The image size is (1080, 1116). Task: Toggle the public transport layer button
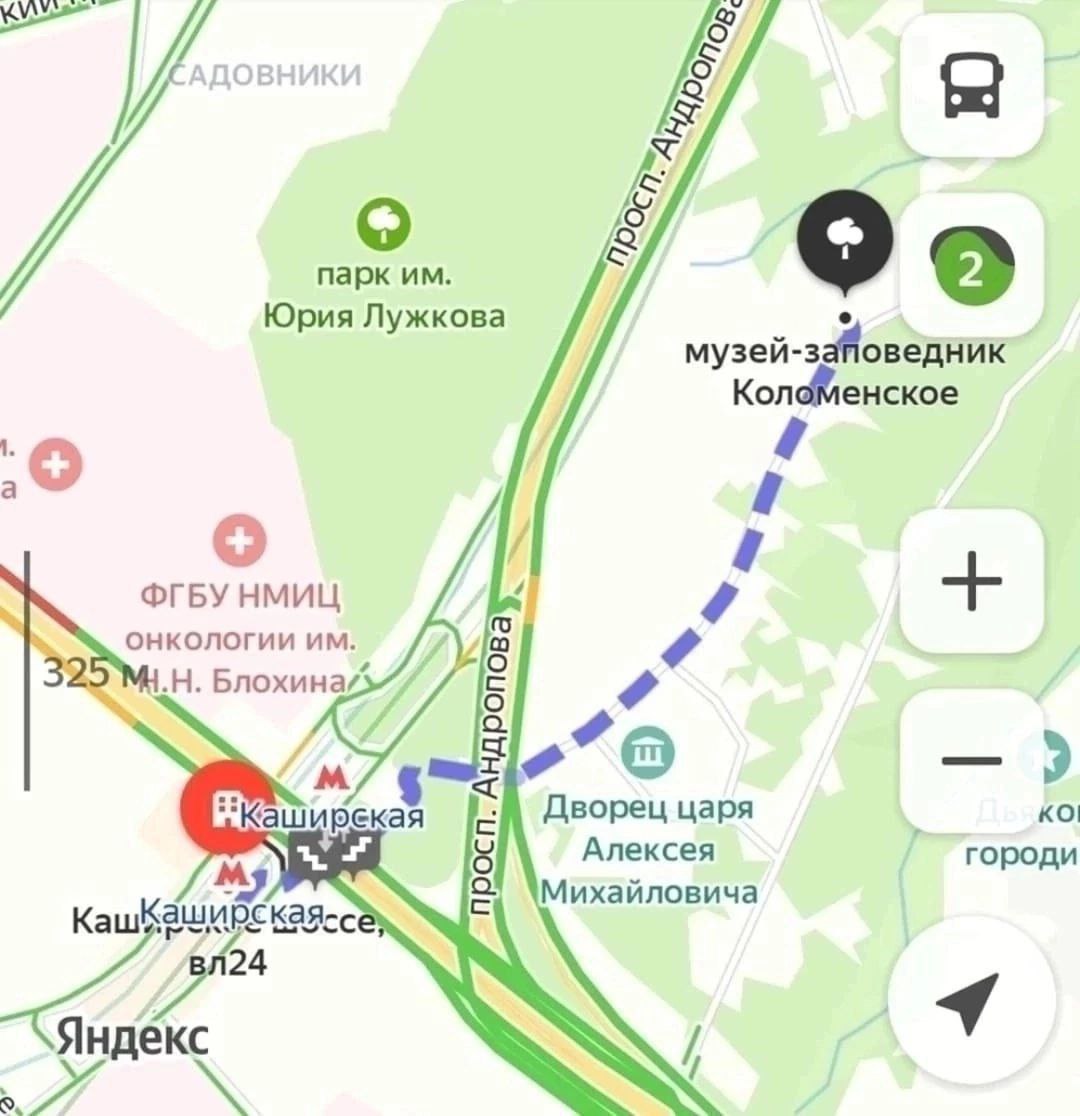click(x=972, y=85)
